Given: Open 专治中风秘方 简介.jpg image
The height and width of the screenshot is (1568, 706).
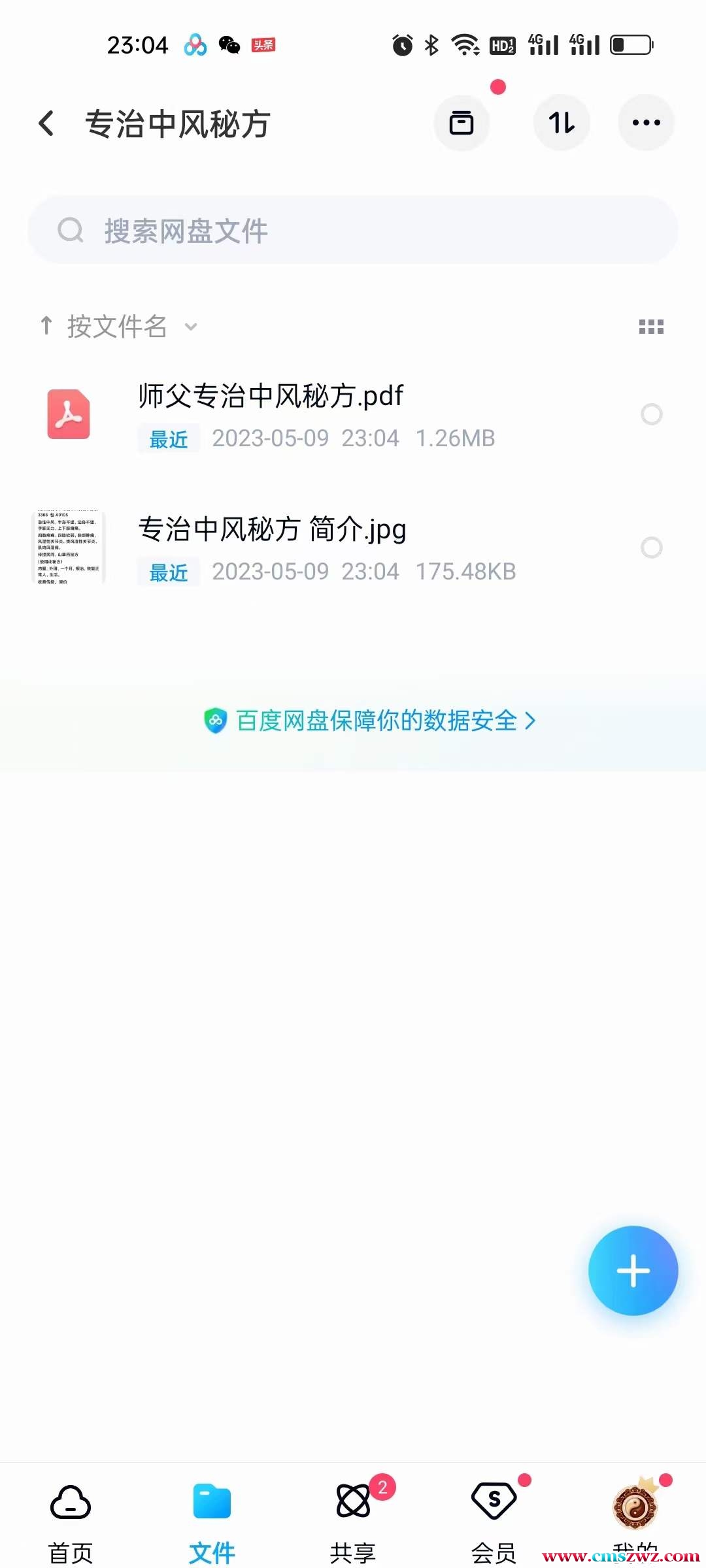Looking at the screenshot, I should point(272,531).
